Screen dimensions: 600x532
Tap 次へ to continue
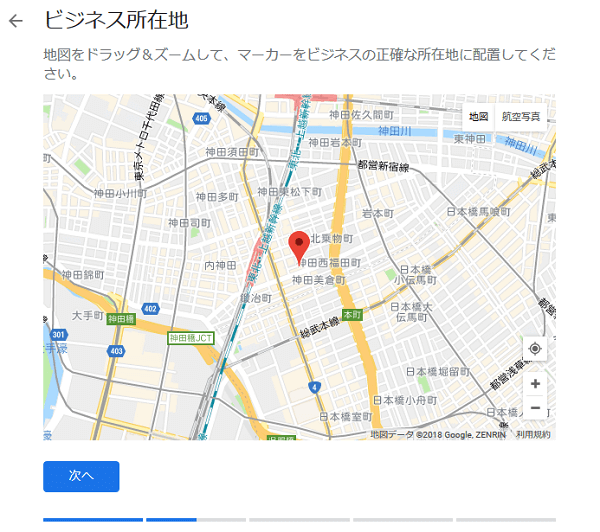(x=81, y=476)
